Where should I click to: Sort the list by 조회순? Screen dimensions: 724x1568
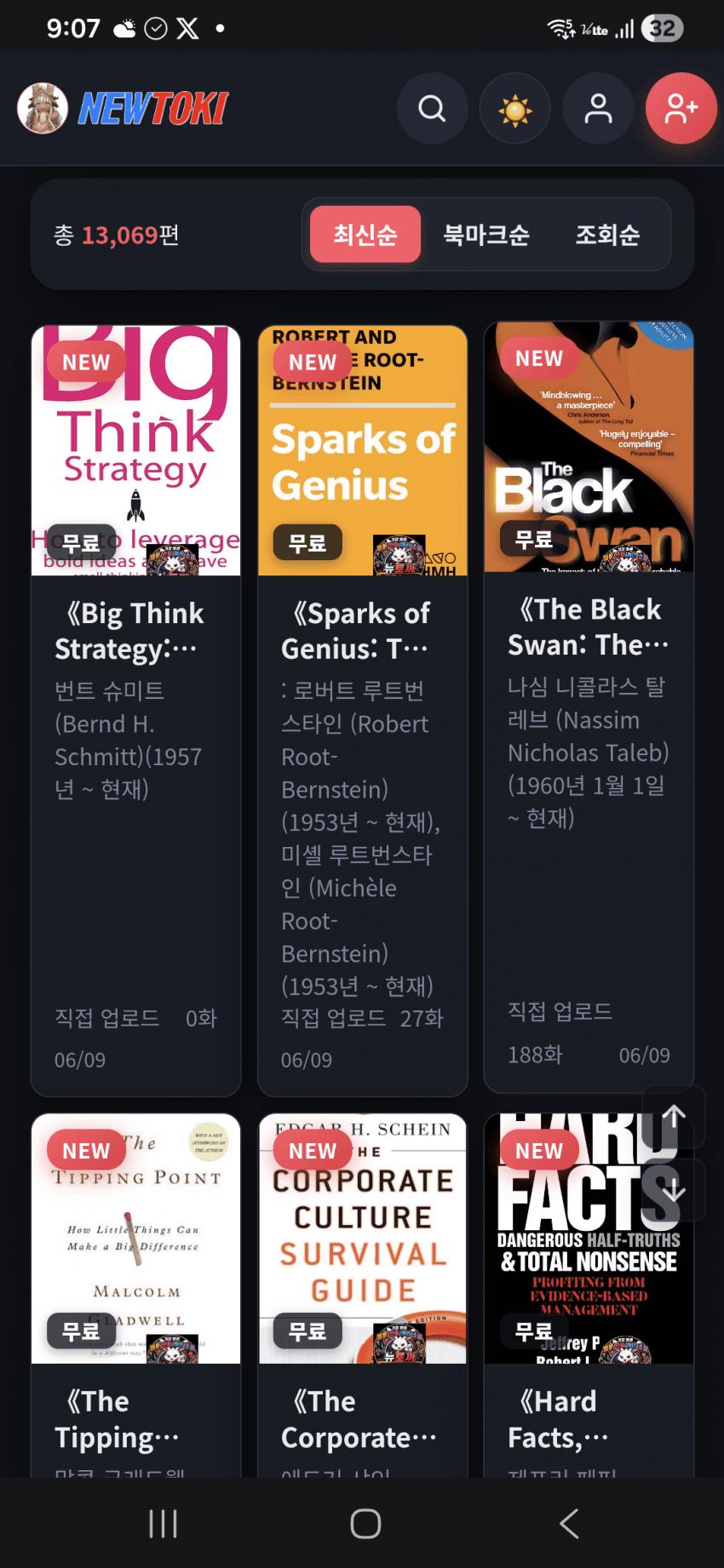click(x=607, y=234)
